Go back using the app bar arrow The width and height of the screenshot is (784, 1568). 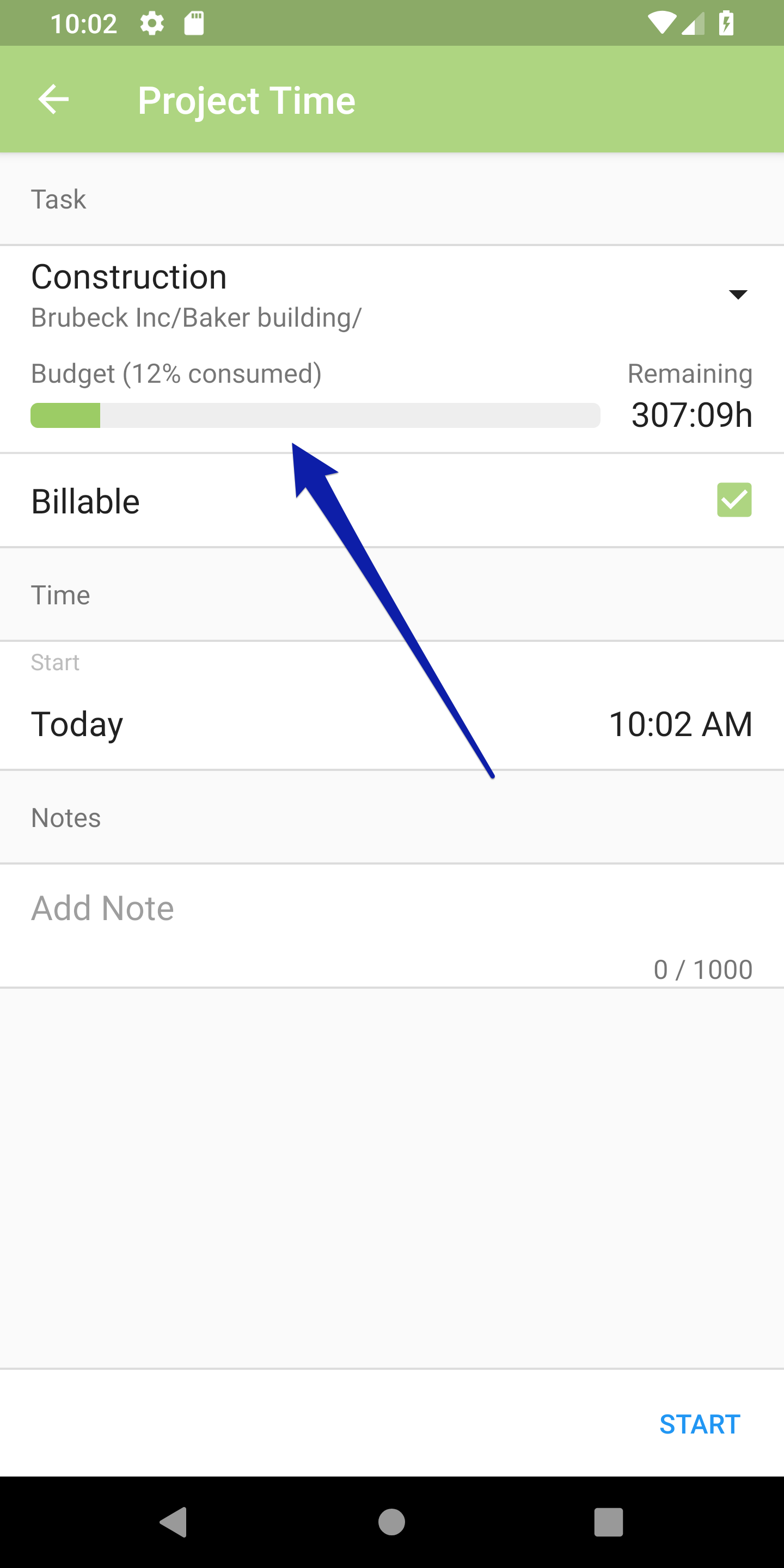pyautogui.click(x=53, y=99)
